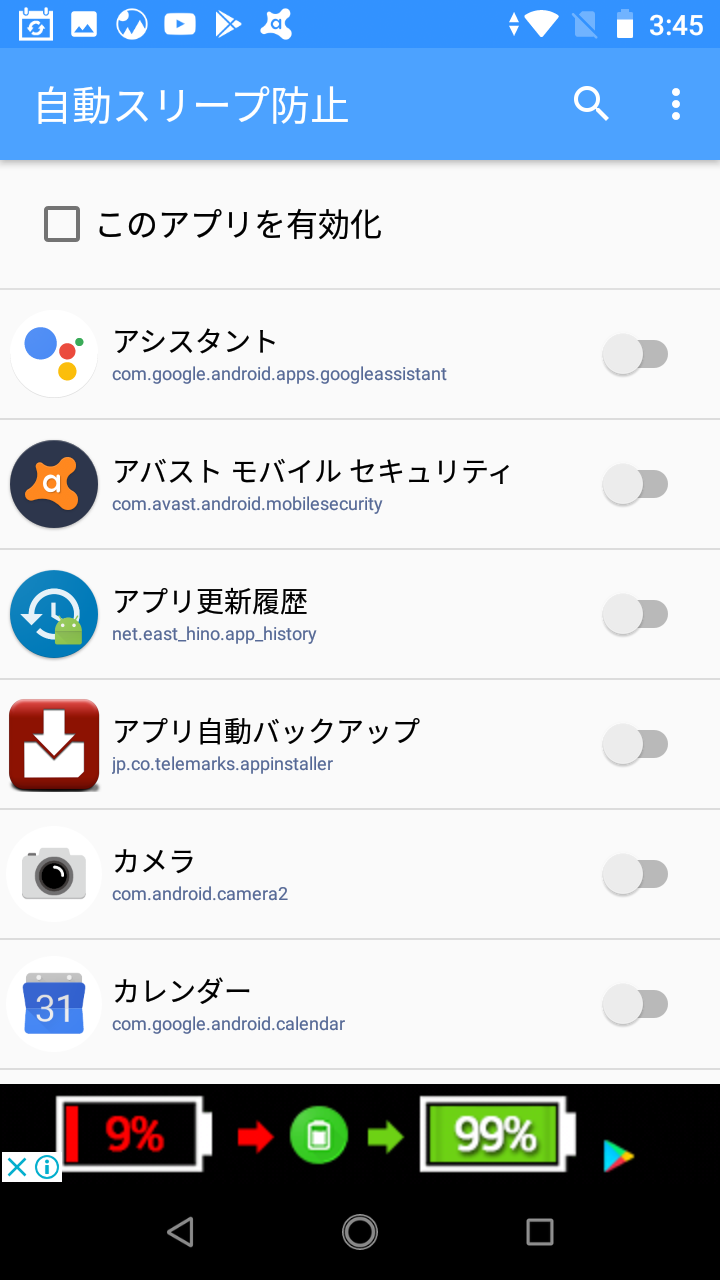Screen dimensions: 720x1280
Task: Open the search icon in the toolbar
Action: pyautogui.click(x=591, y=103)
